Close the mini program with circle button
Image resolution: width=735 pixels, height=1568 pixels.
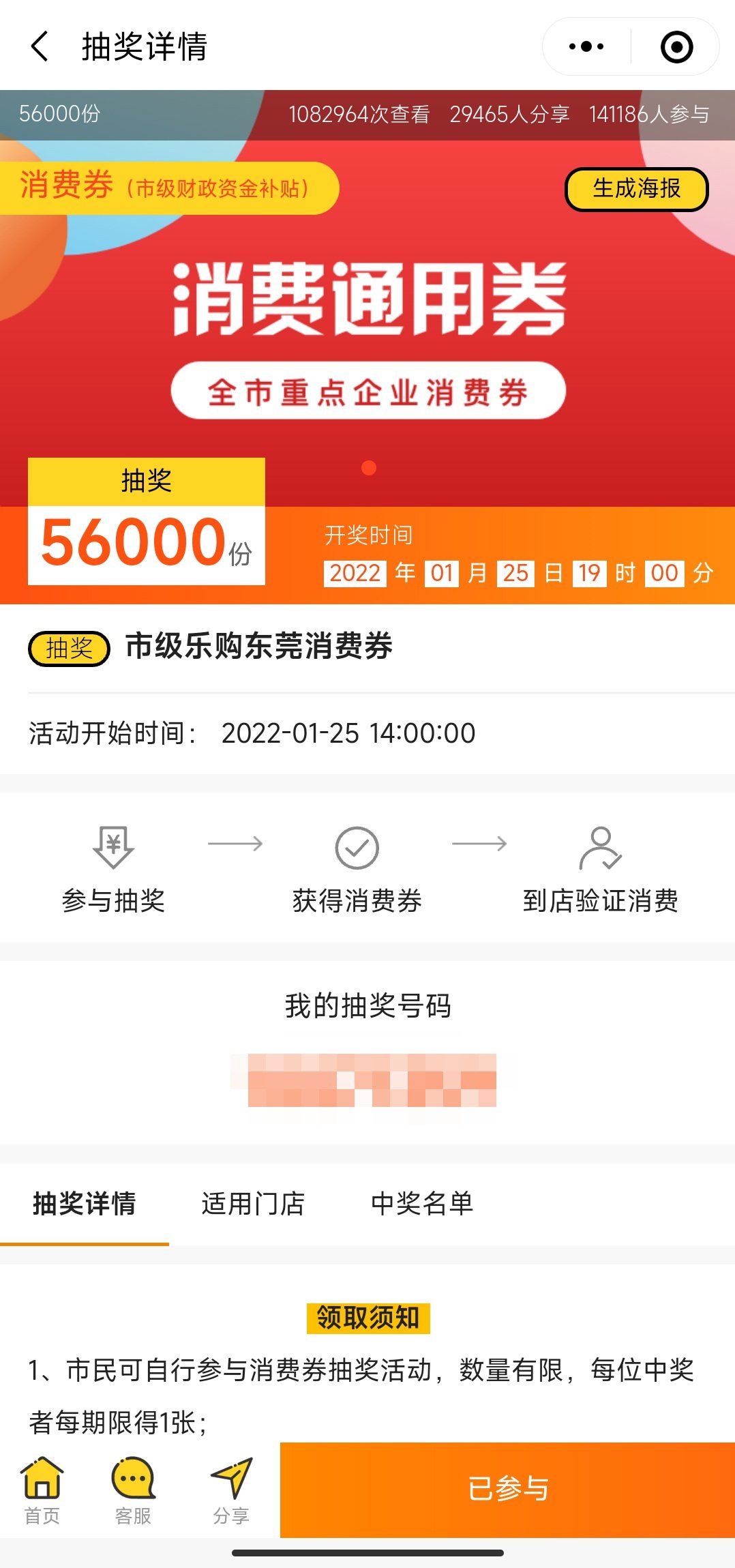click(676, 46)
